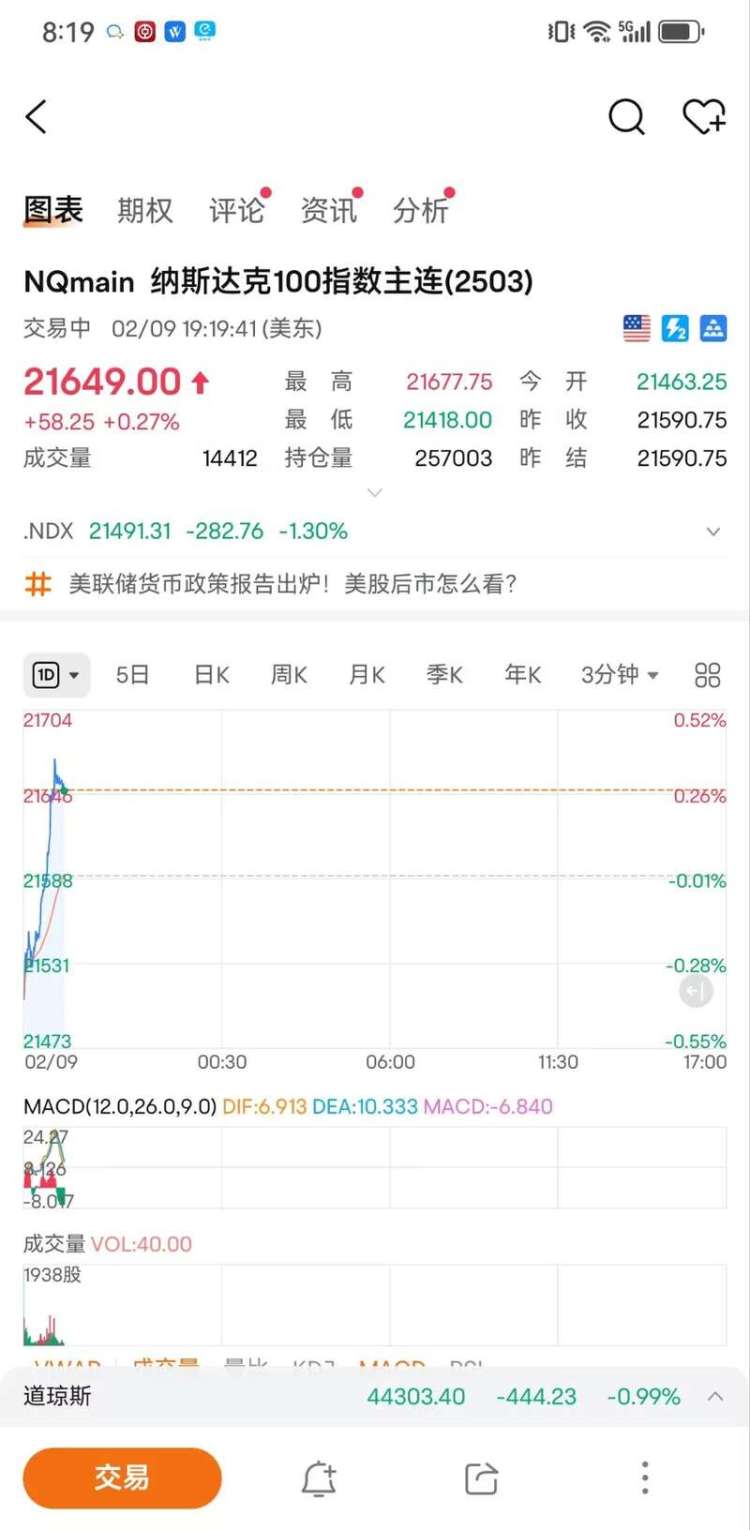
Task: Open the 分析 tab
Action: click(421, 210)
